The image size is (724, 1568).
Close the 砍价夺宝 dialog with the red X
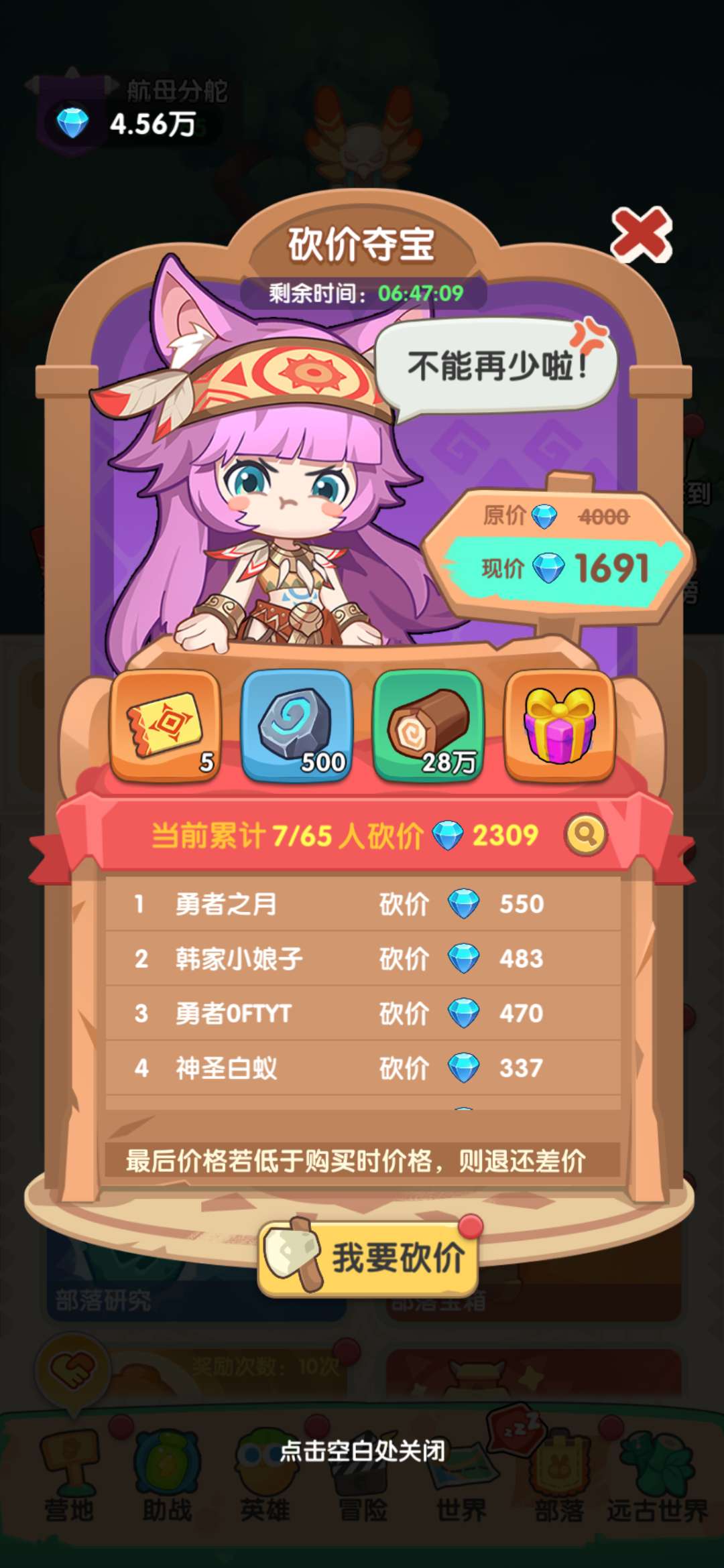[x=641, y=234]
